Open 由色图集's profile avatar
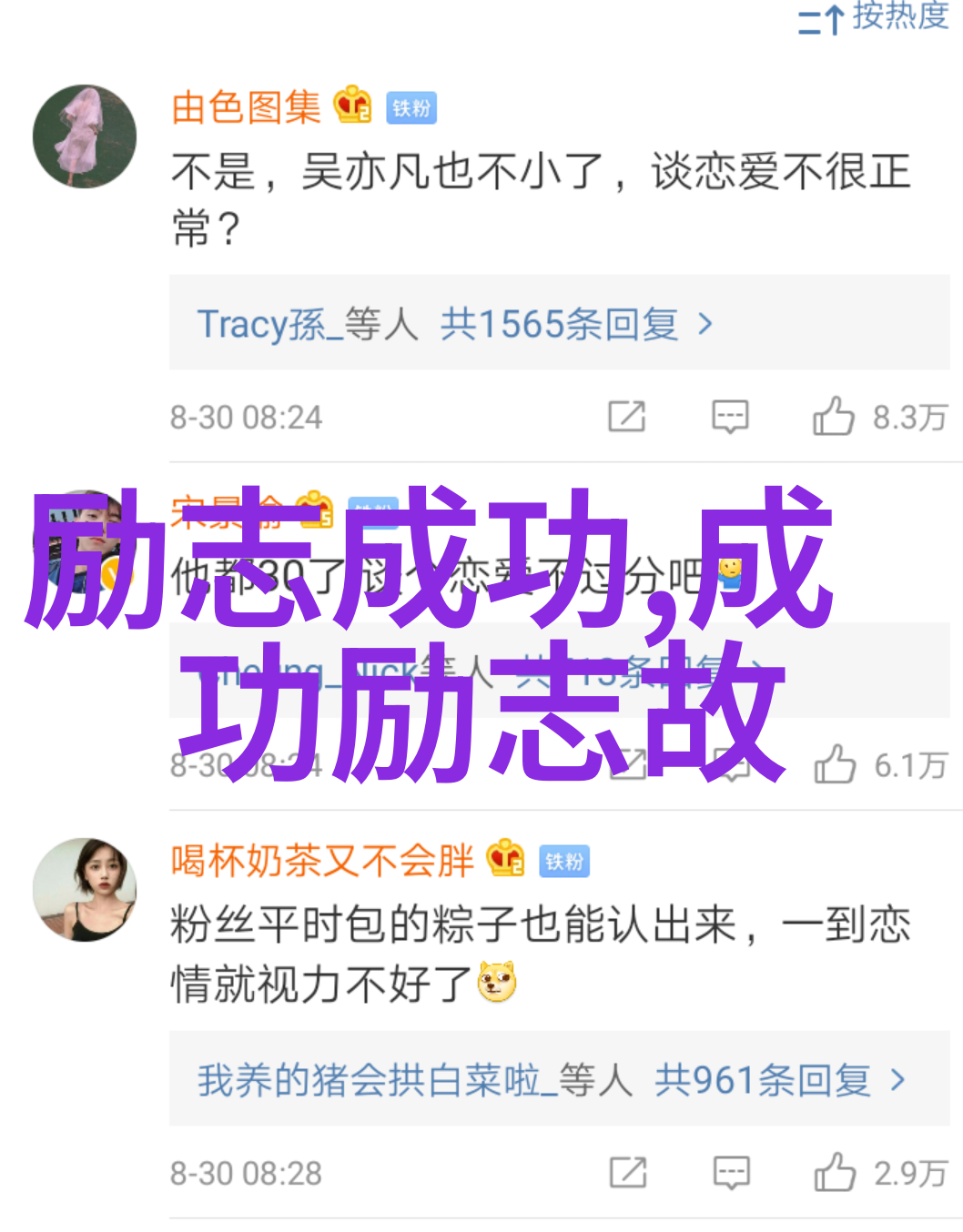The image size is (963, 1232). [x=85, y=136]
